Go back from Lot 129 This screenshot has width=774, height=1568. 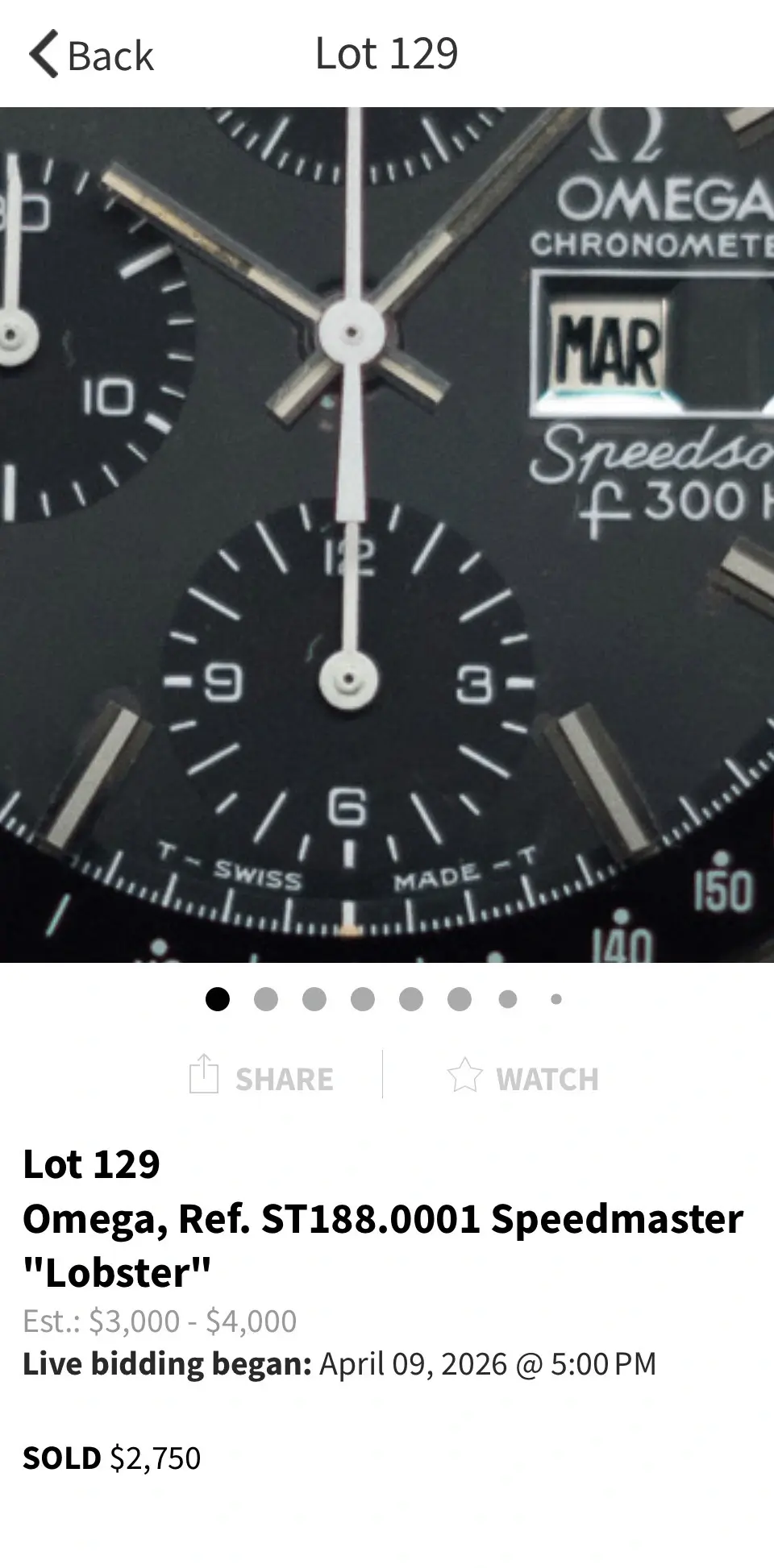(90, 55)
